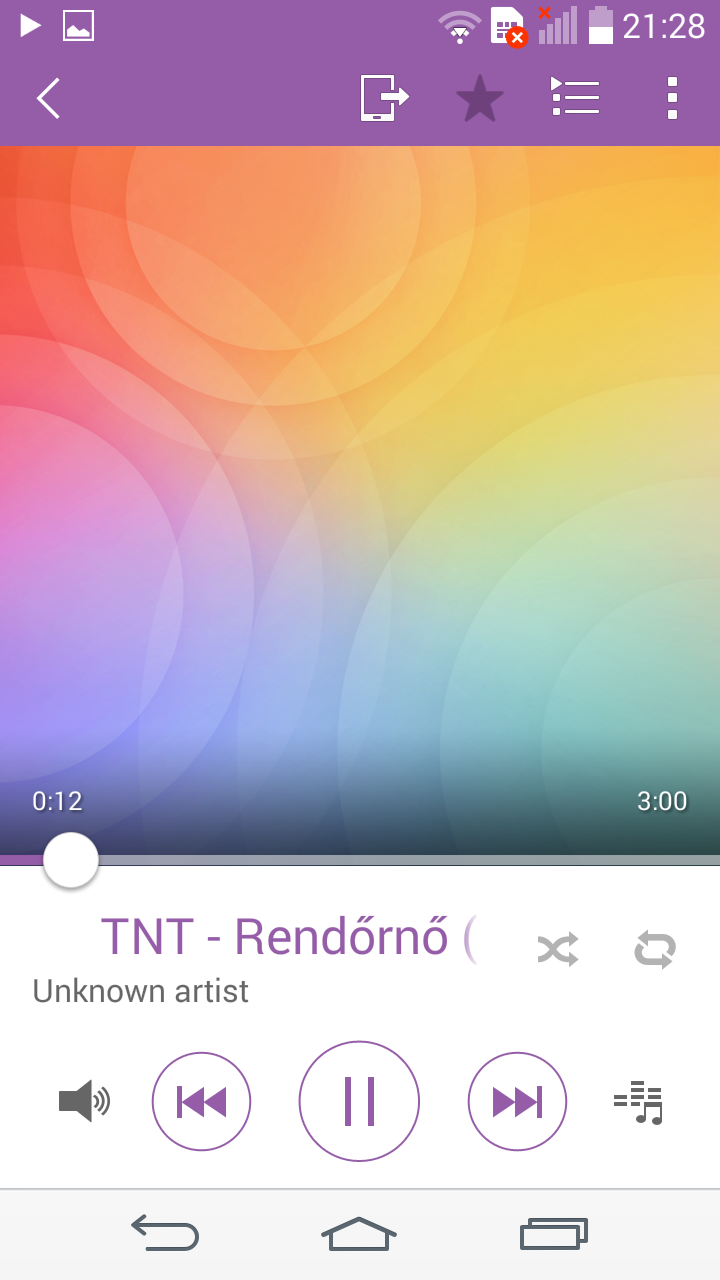Tap the seek bar to jump ahead

click(x=400, y=860)
